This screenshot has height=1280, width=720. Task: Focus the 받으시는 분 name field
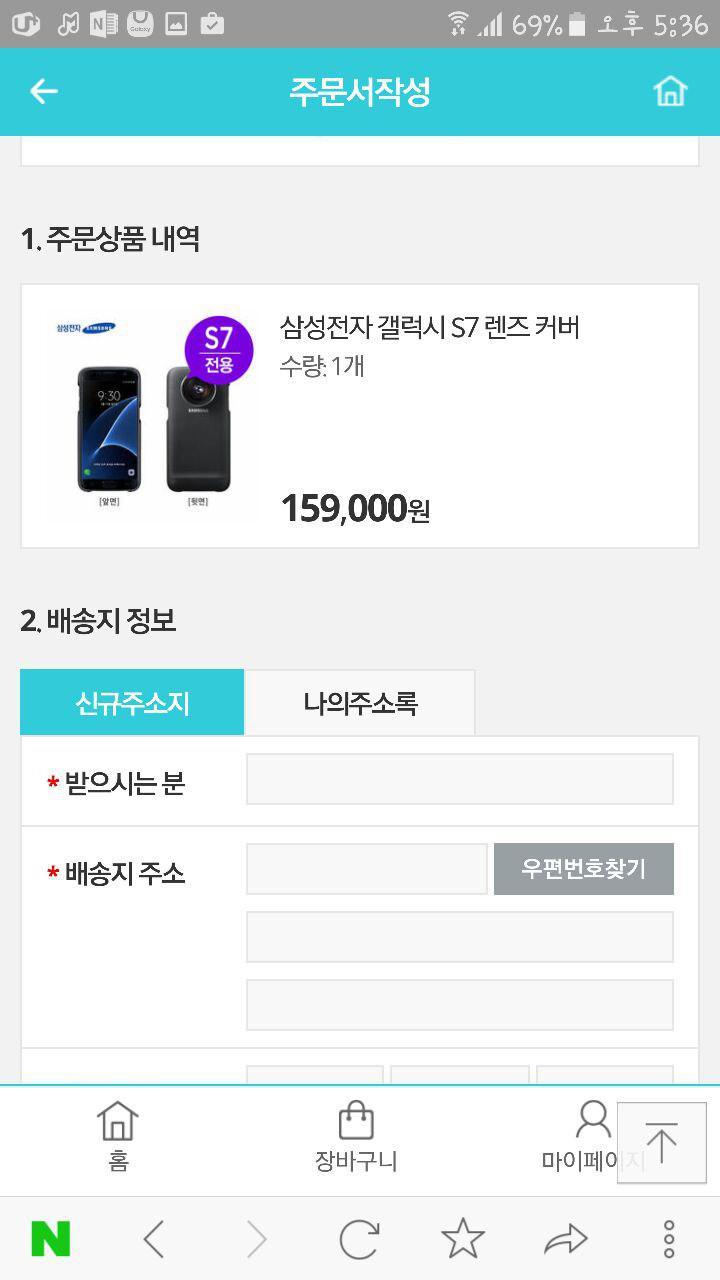(x=459, y=780)
